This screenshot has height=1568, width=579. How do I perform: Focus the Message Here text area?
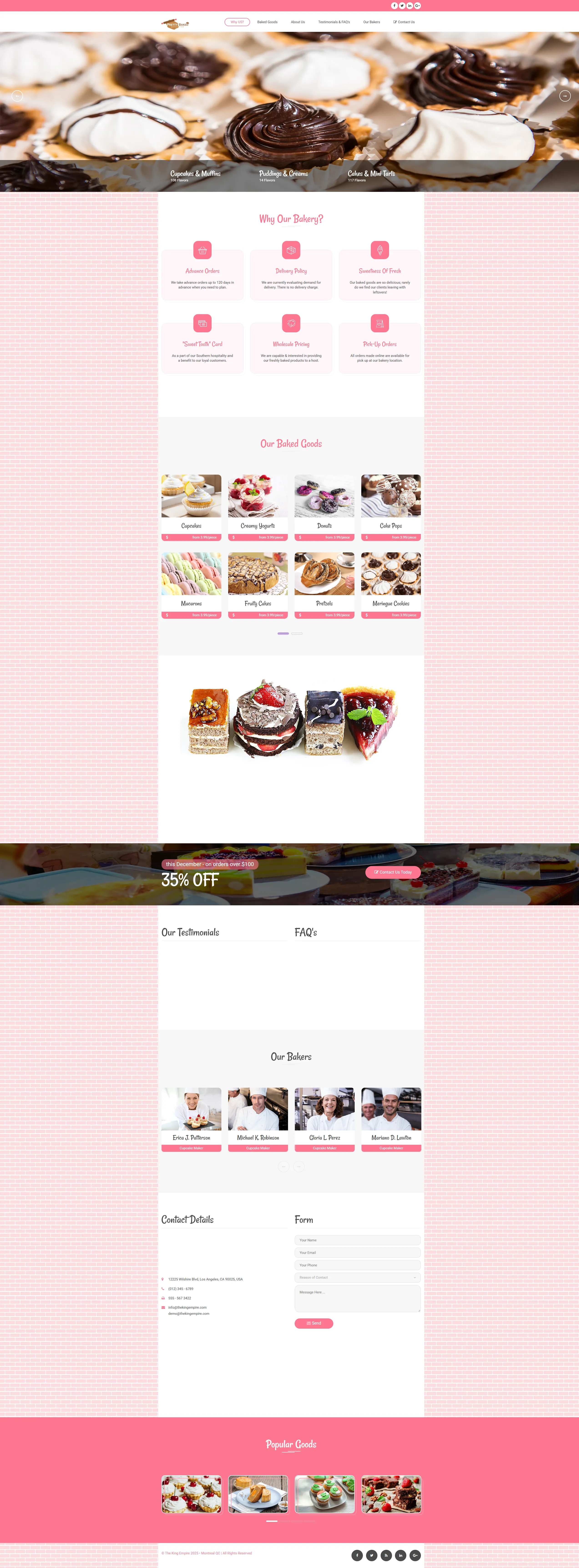click(x=357, y=1298)
